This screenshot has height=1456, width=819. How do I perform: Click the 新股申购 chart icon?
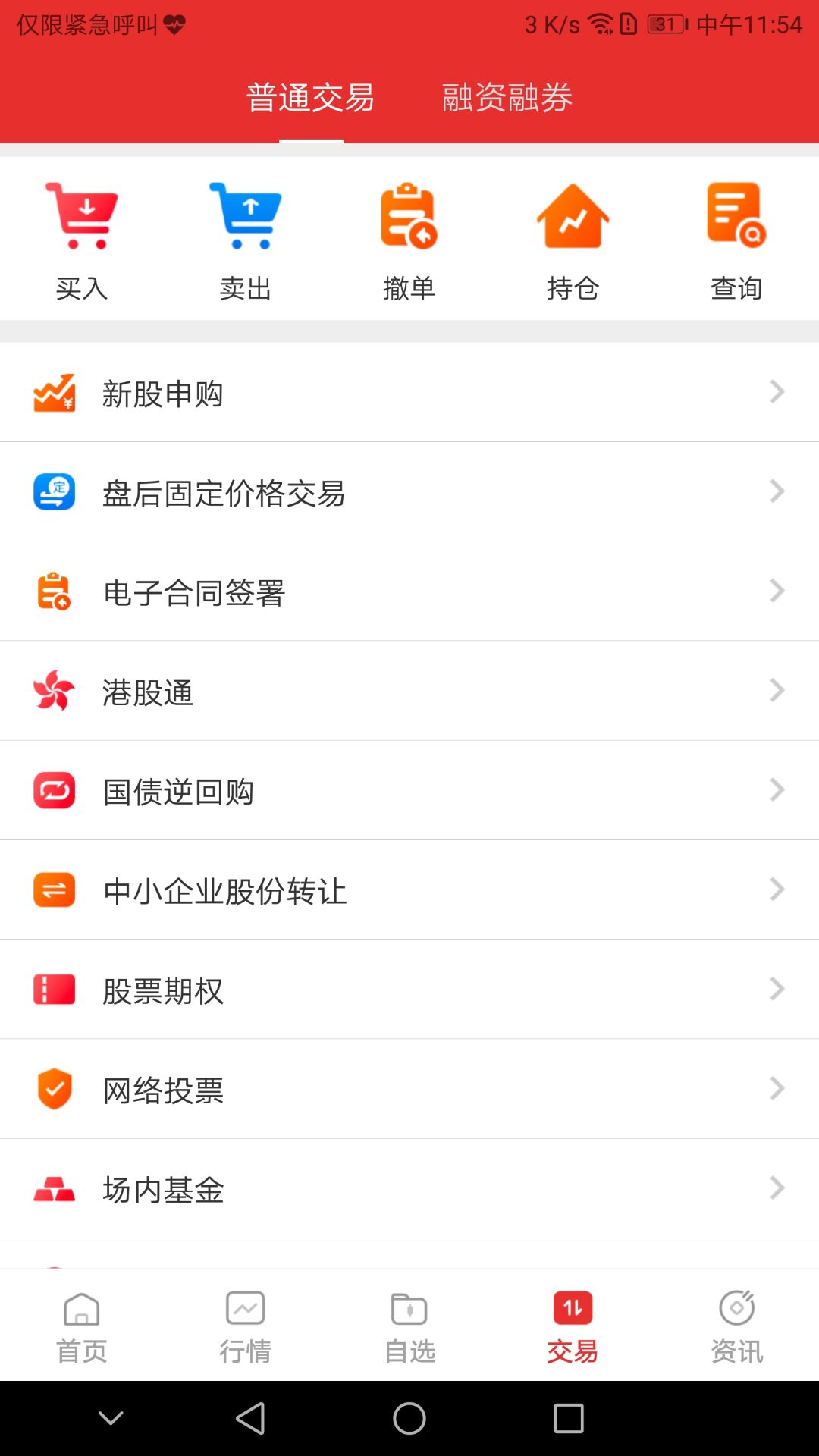pos(55,392)
